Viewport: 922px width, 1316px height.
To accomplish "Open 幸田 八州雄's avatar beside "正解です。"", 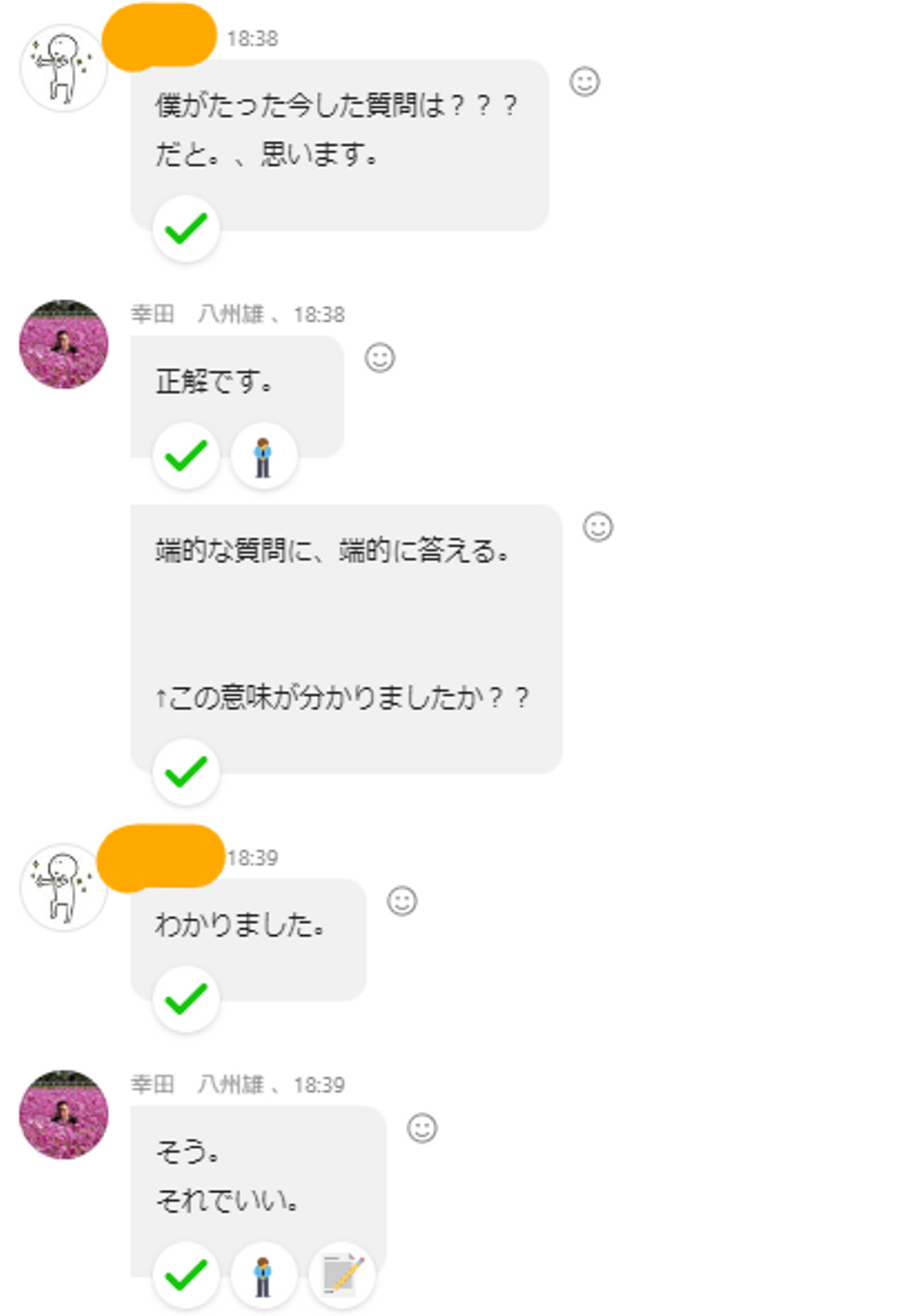I will [64, 344].
